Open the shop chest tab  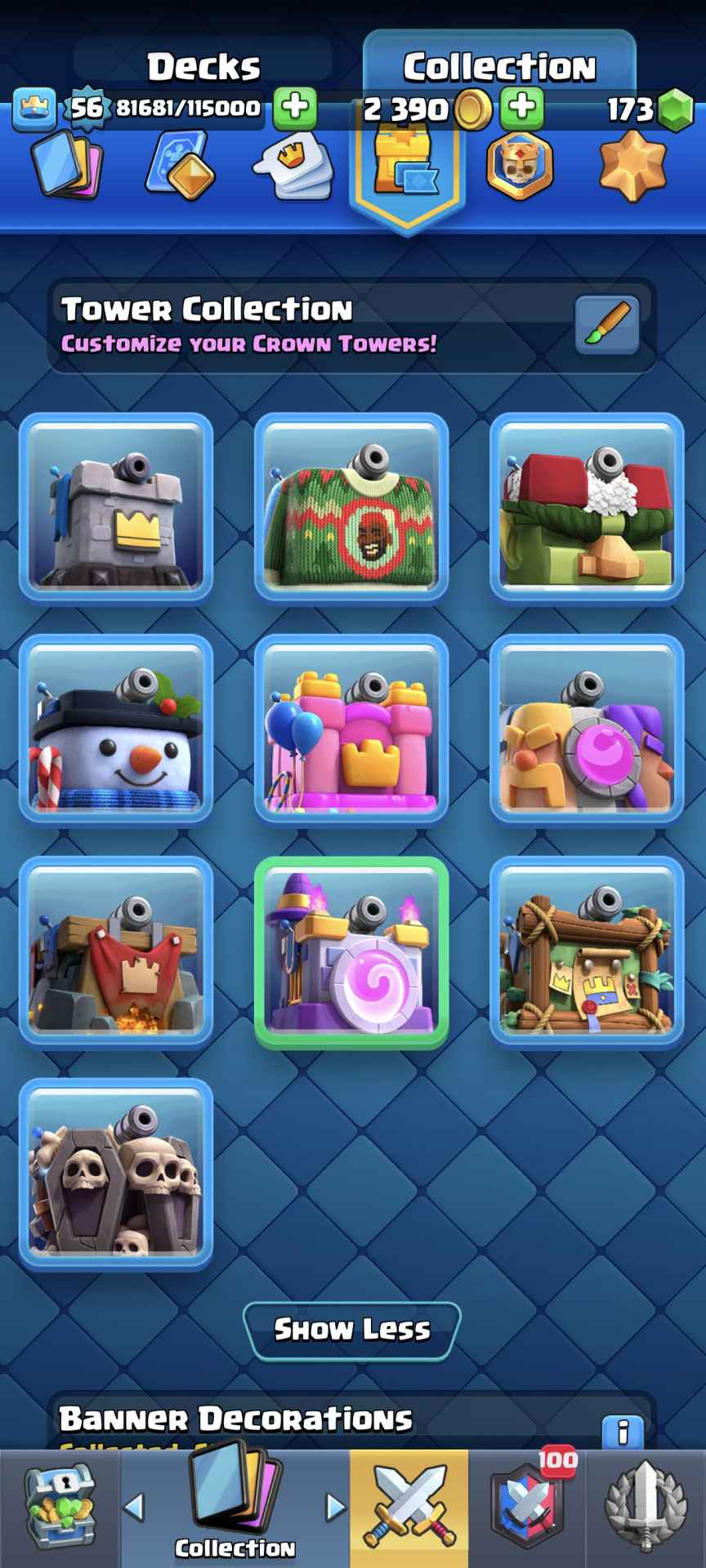pyautogui.click(x=60, y=1508)
